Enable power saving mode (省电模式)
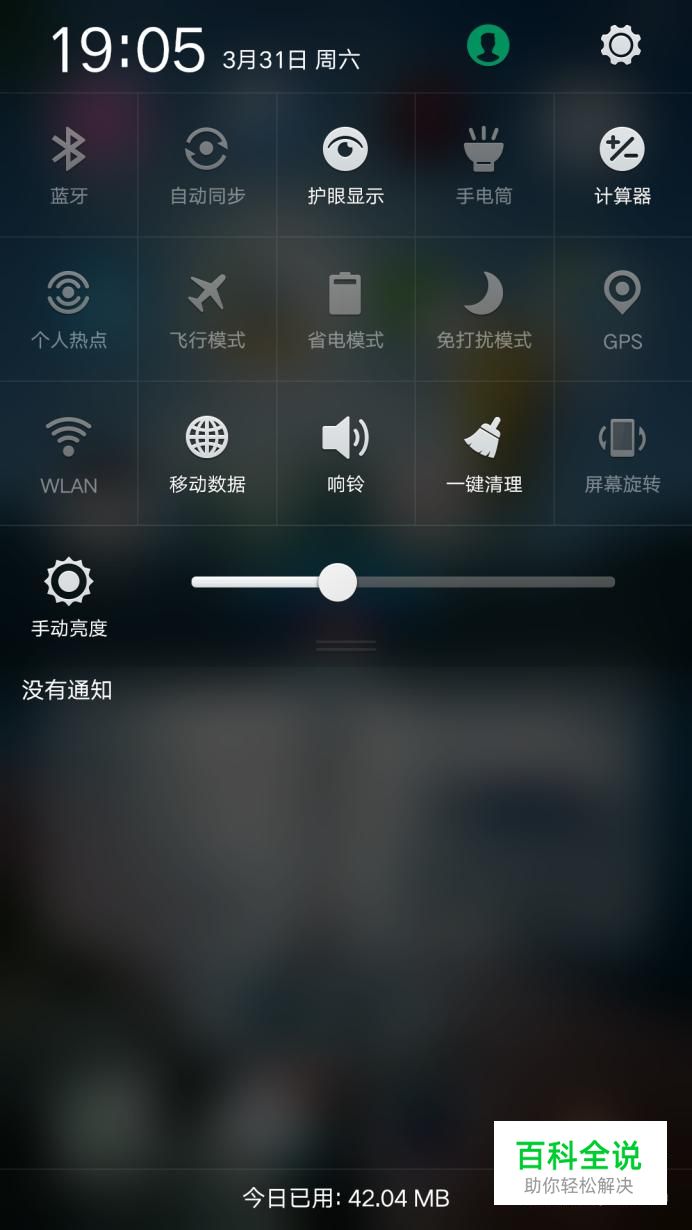This screenshot has width=692, height=1230. [x=346, y=310]
